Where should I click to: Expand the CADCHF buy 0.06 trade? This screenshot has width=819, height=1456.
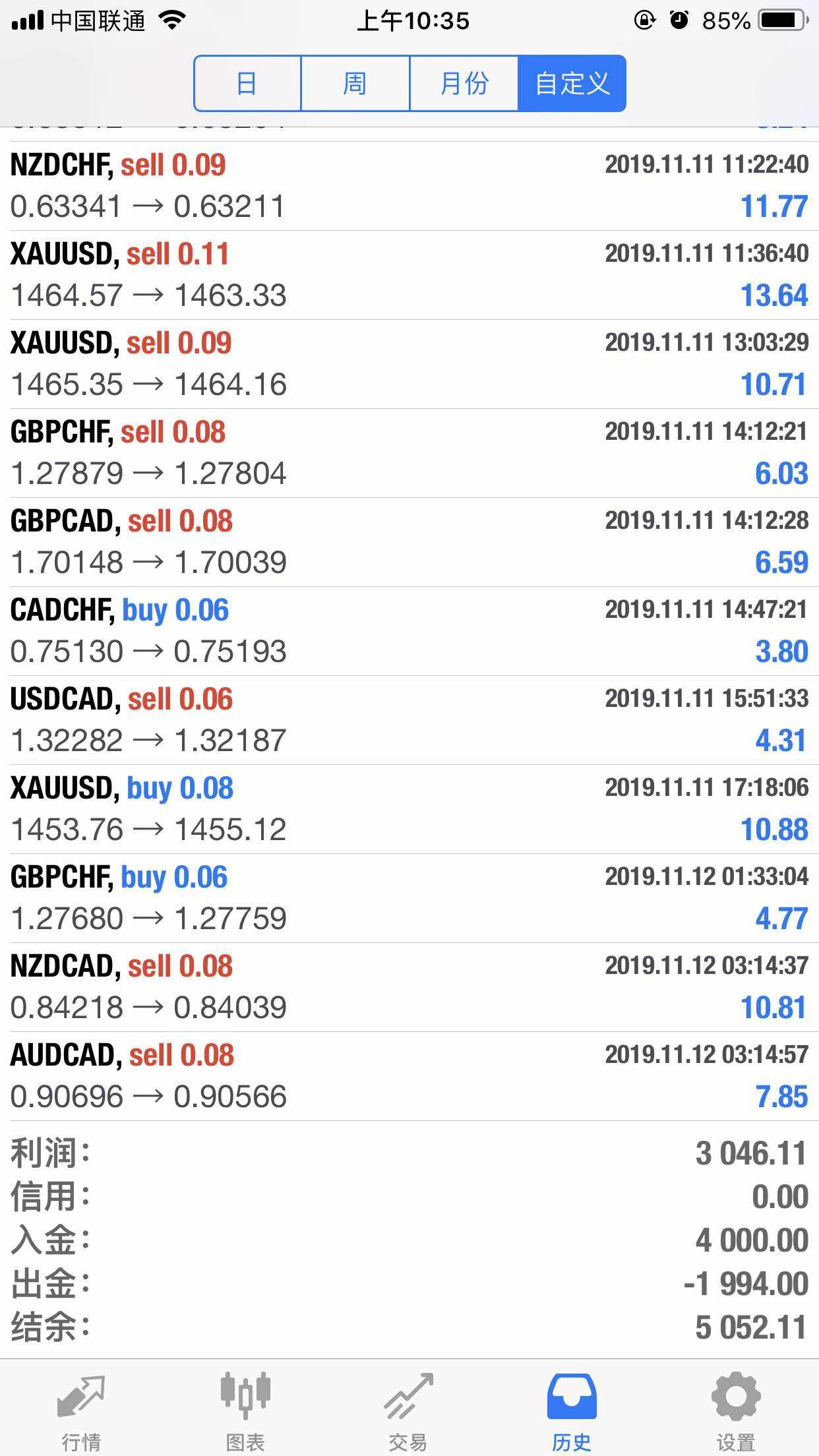pyautogui.click(x=409, y=631)
